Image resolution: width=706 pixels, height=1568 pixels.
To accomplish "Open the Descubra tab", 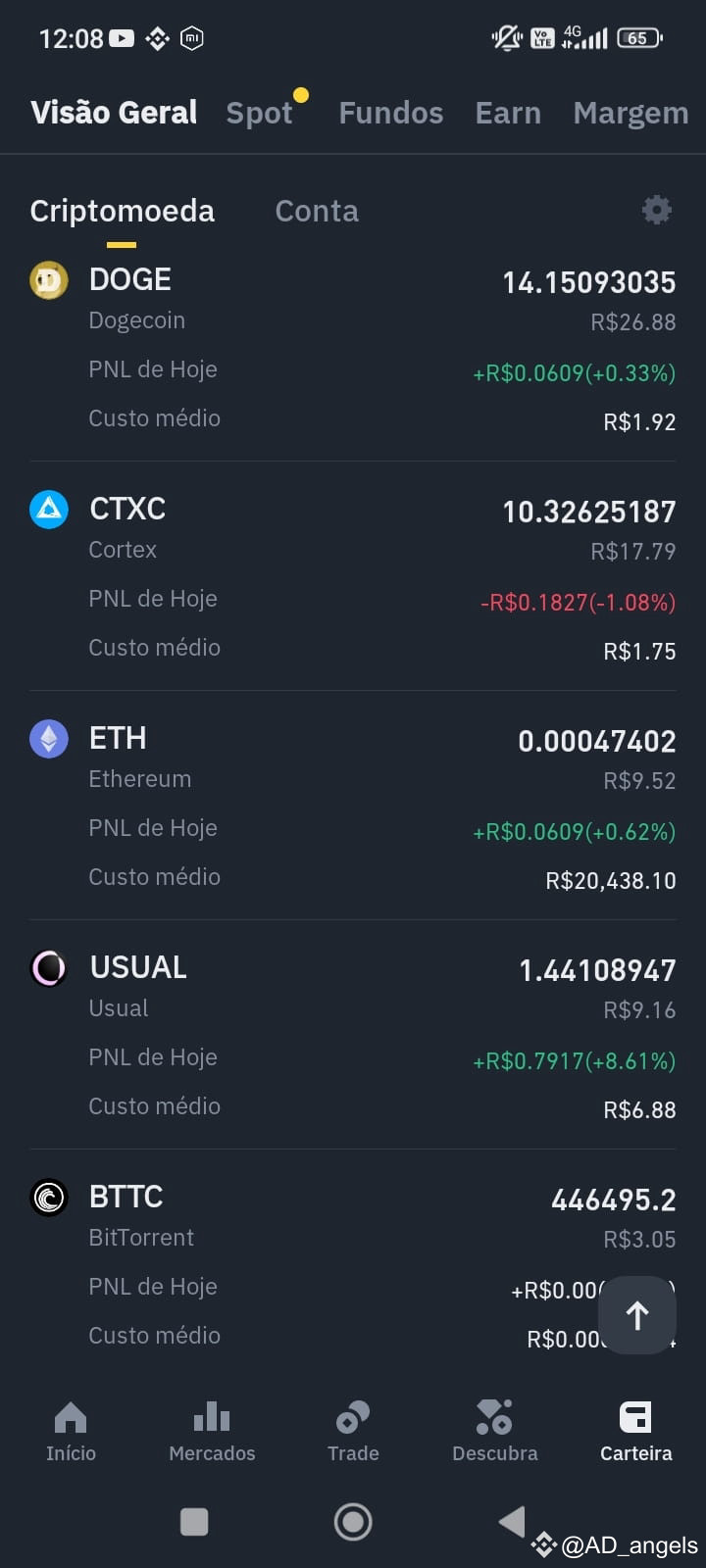I will [x=494, y=1431].
